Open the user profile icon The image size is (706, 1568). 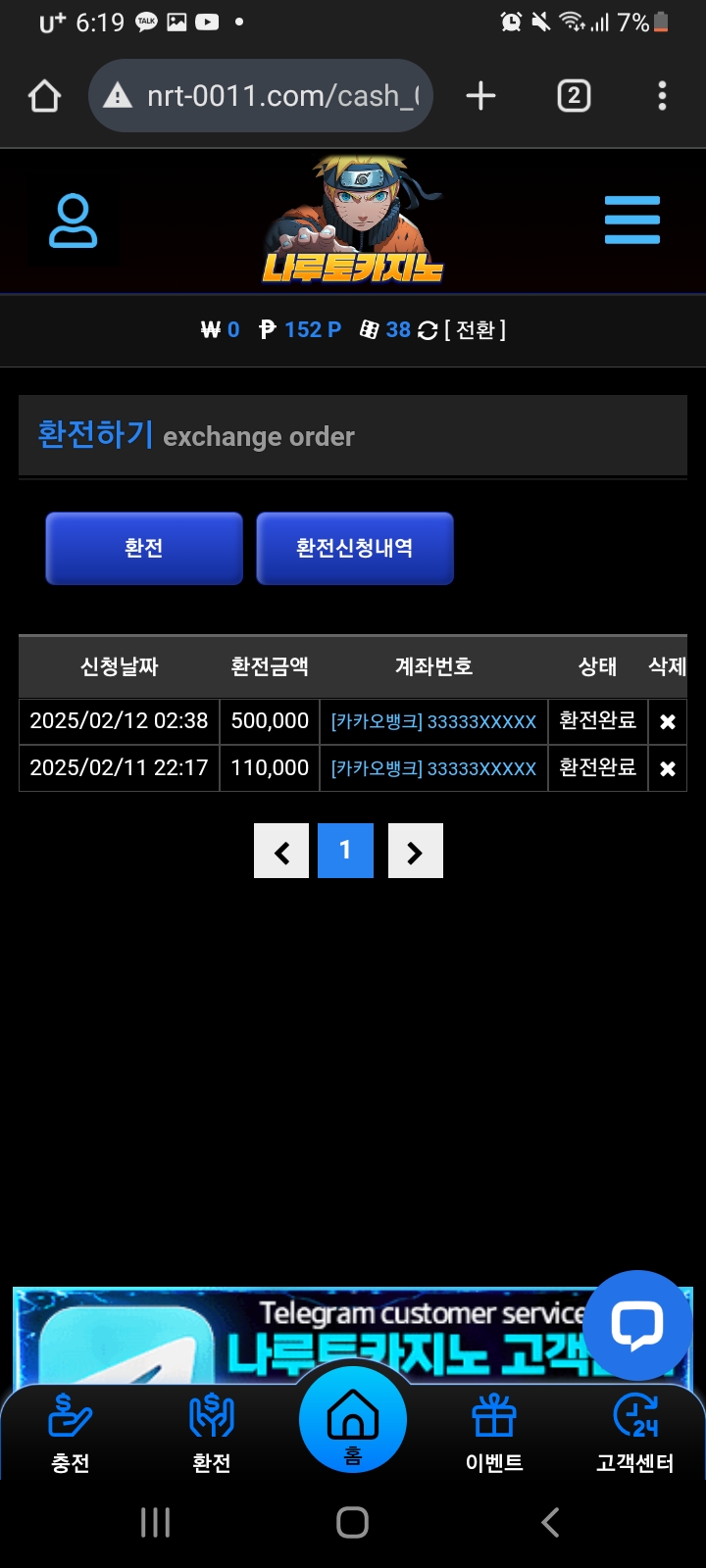click(74, 220)
